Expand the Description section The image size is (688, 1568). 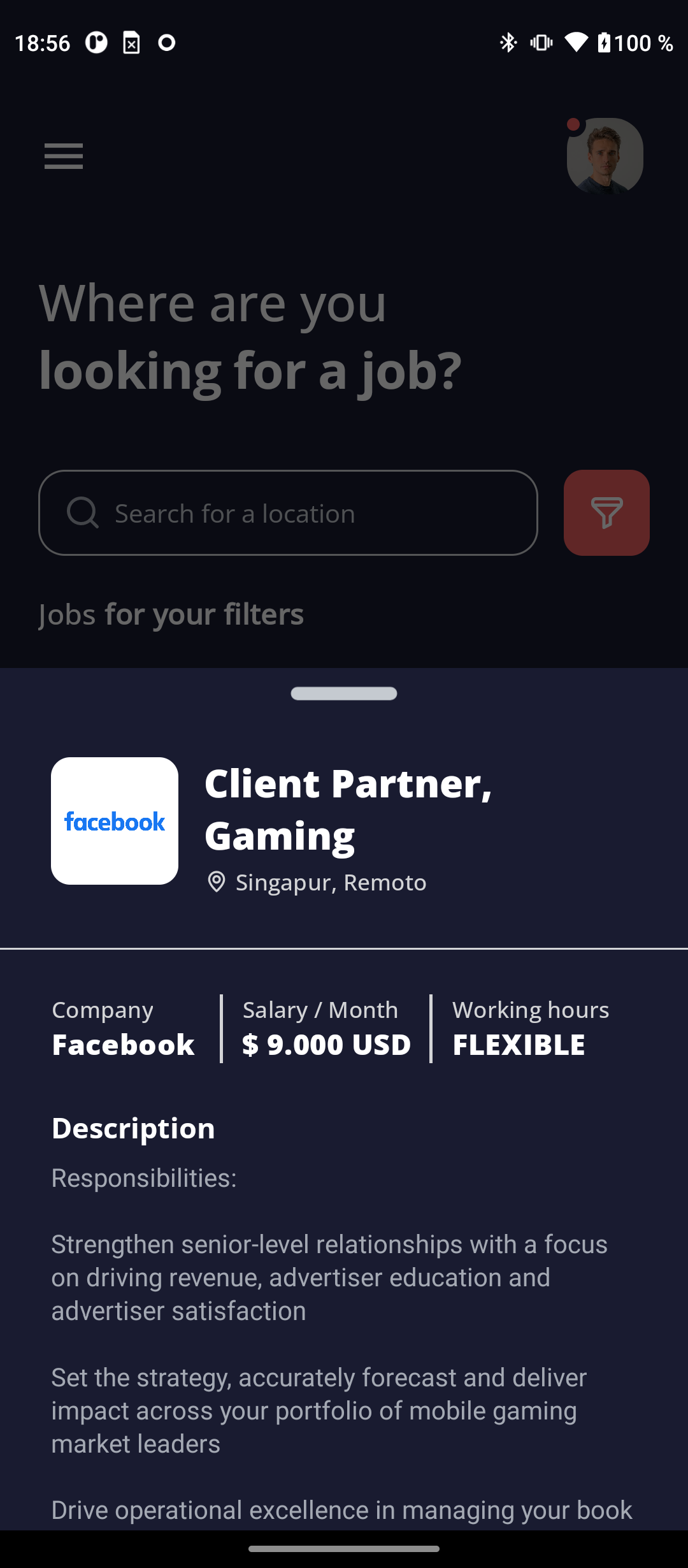coord(133,1128)
